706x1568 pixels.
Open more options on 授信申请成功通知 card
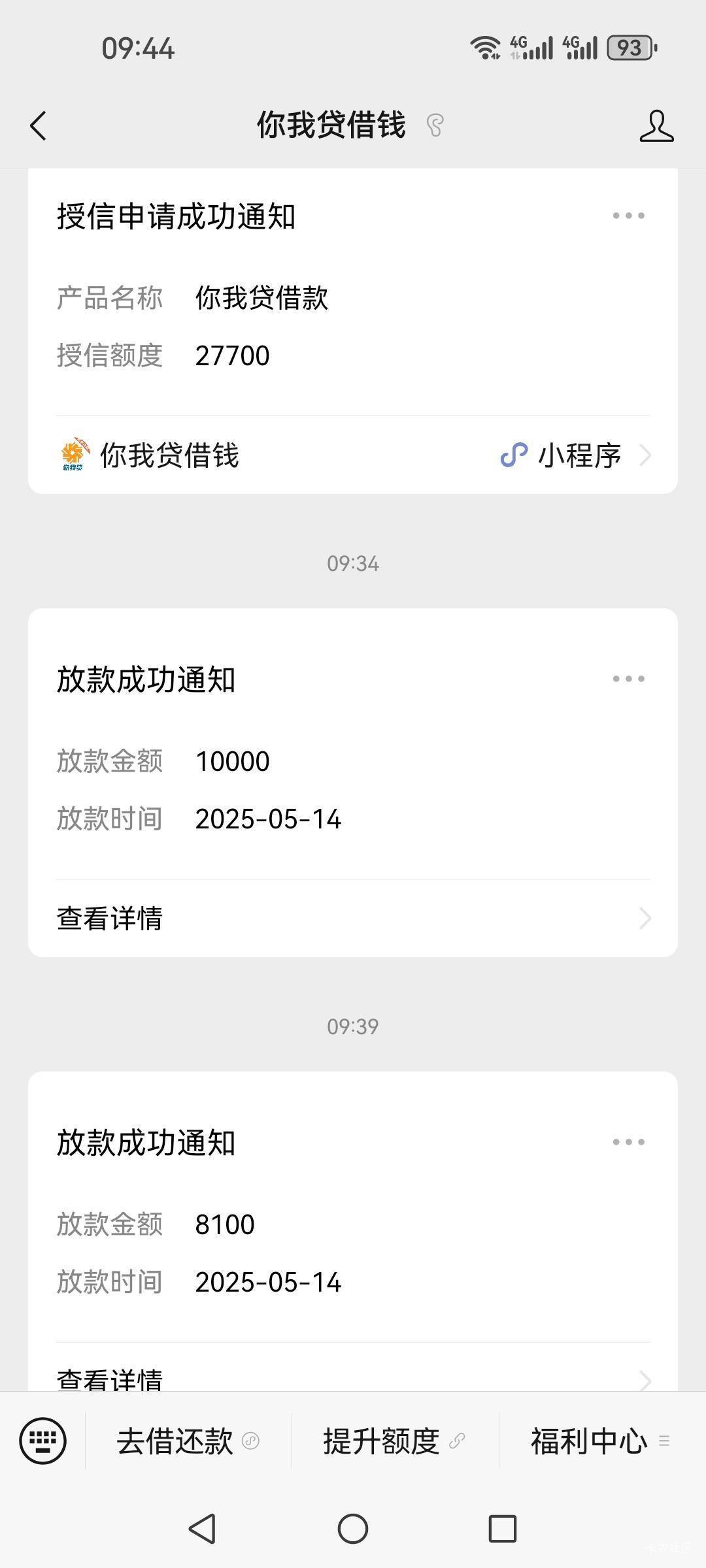point(628,216)
